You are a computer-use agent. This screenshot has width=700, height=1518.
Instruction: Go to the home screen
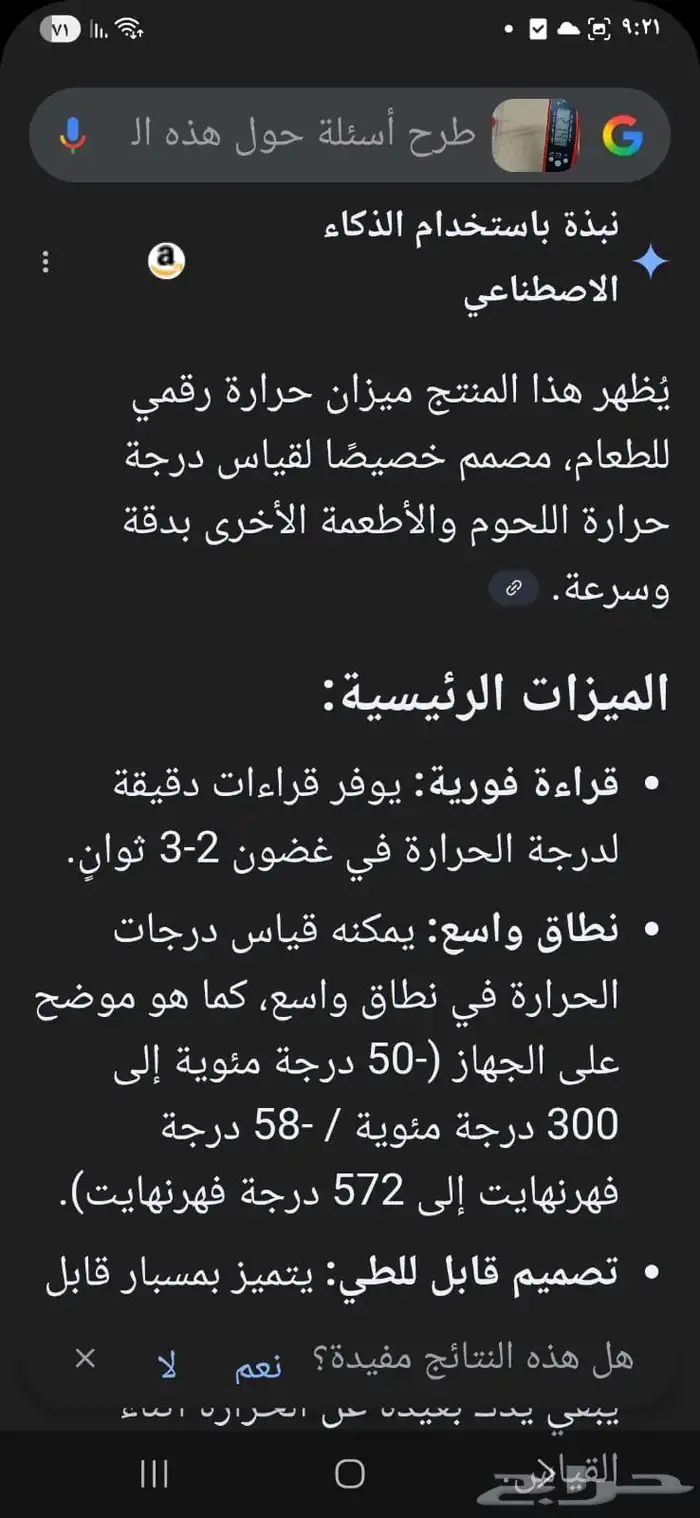click(x=350, y=1473)
